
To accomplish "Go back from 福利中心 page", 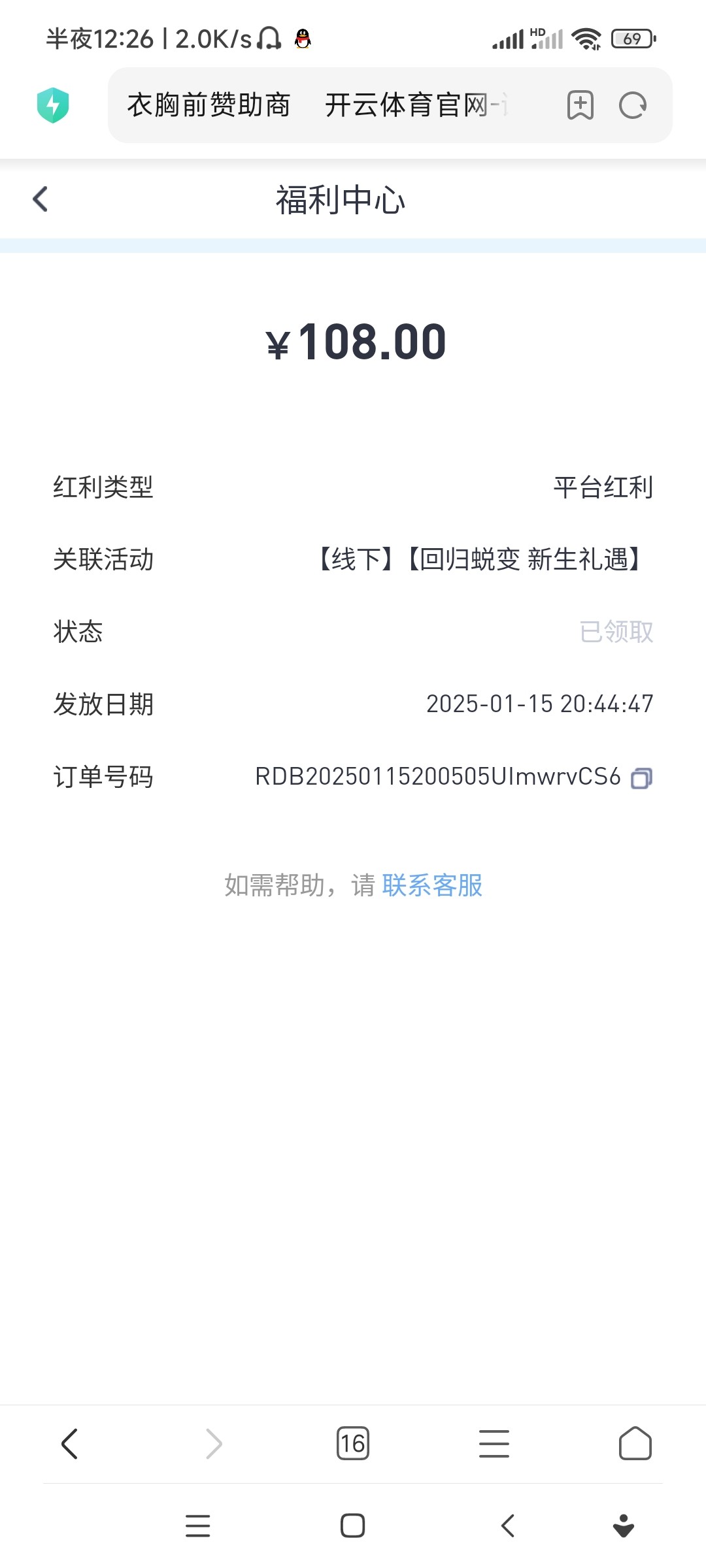I will point(41,199).
